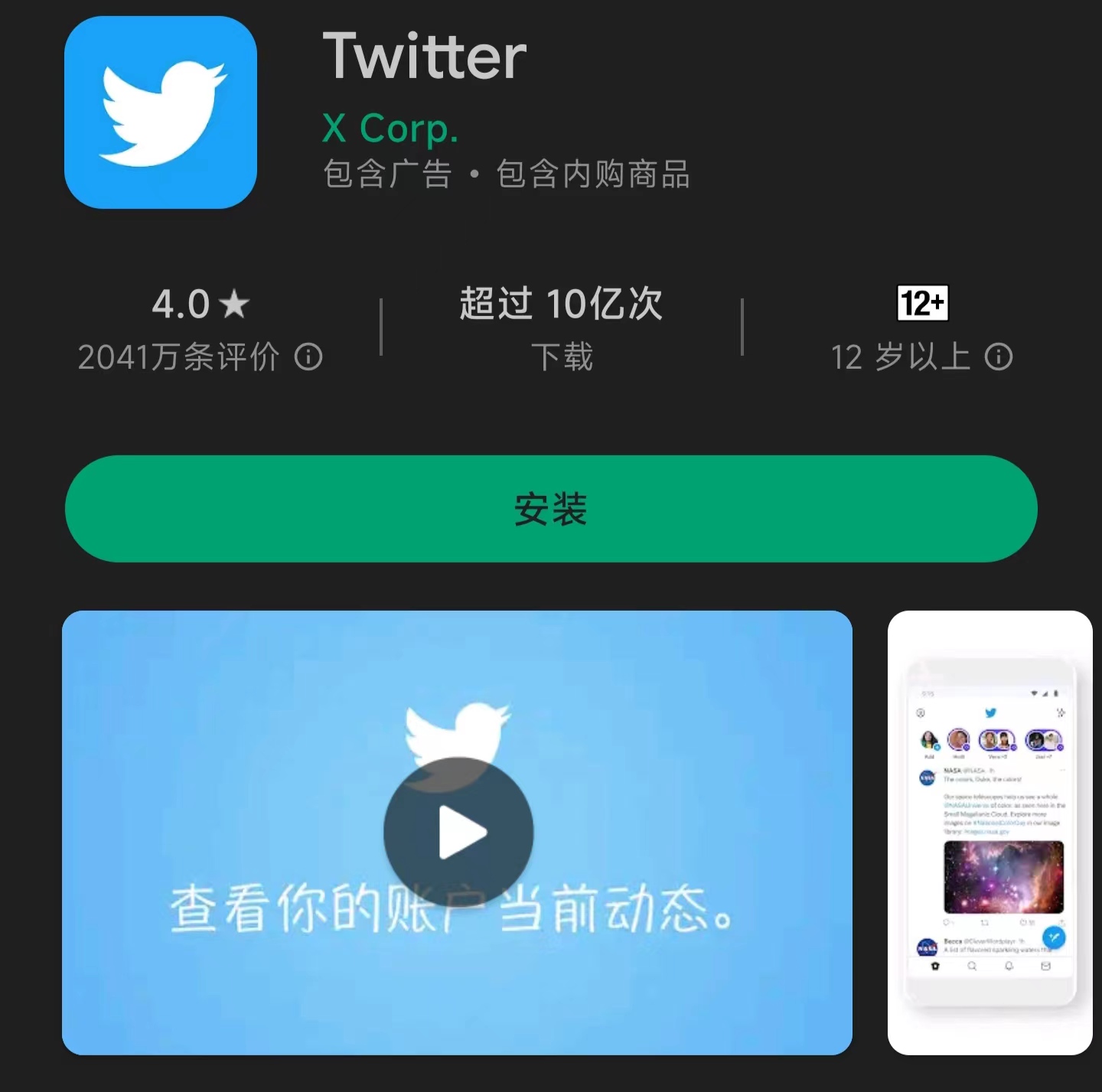Image resolution: width=1102 pixels, height=1092 pixels.
Task: Tap the green 安装 install button
Action: pos(551,509)
